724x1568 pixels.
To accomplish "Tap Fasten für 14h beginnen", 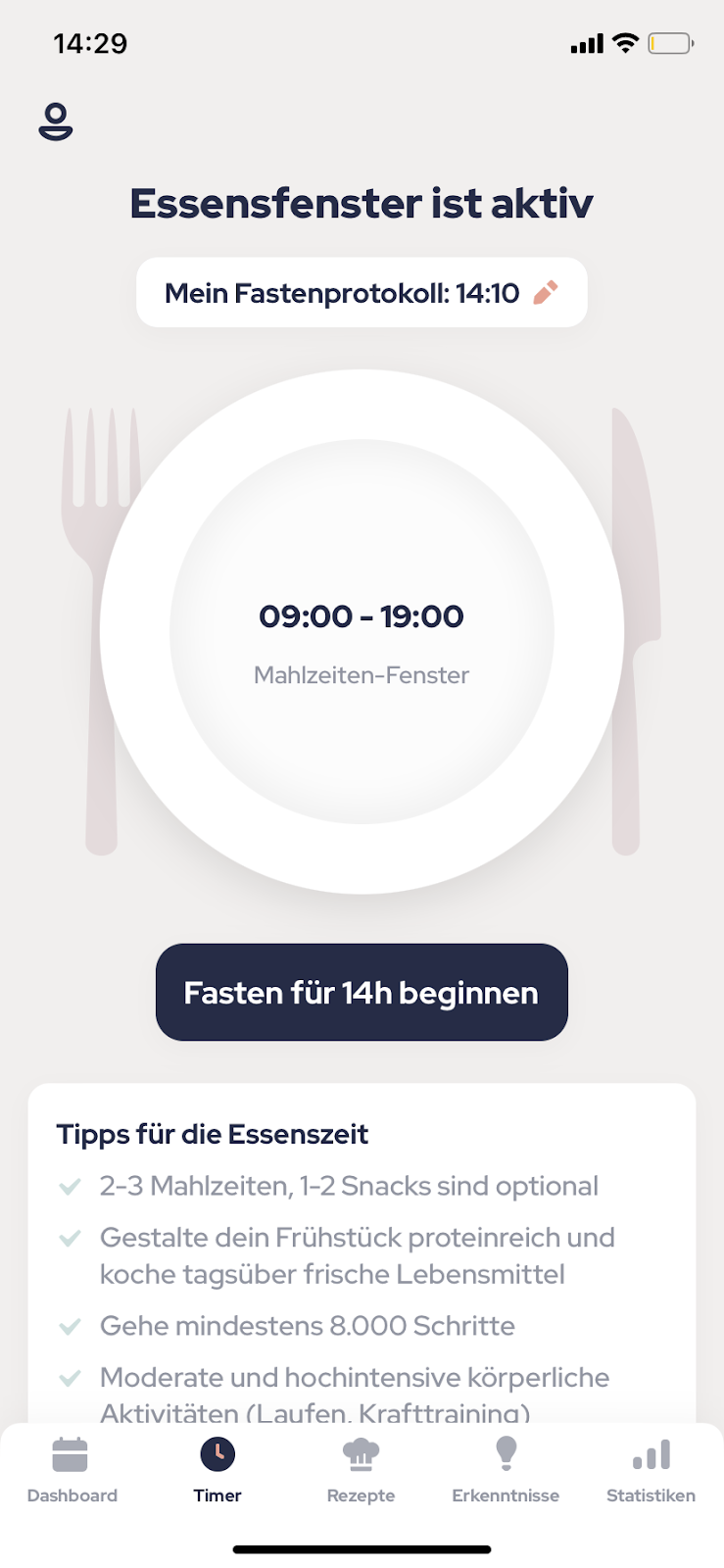I will click(362, 992).
